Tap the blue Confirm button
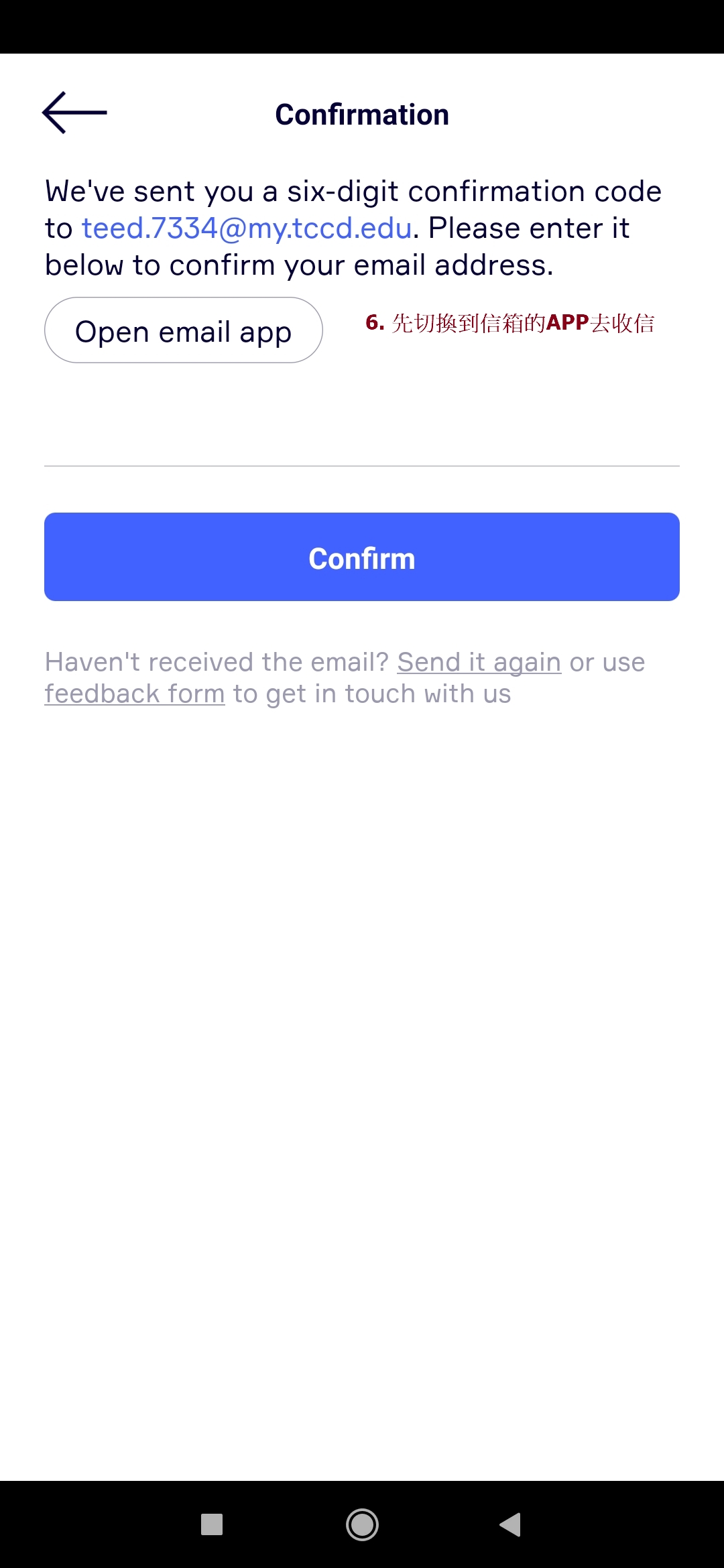 coord(362,557)
